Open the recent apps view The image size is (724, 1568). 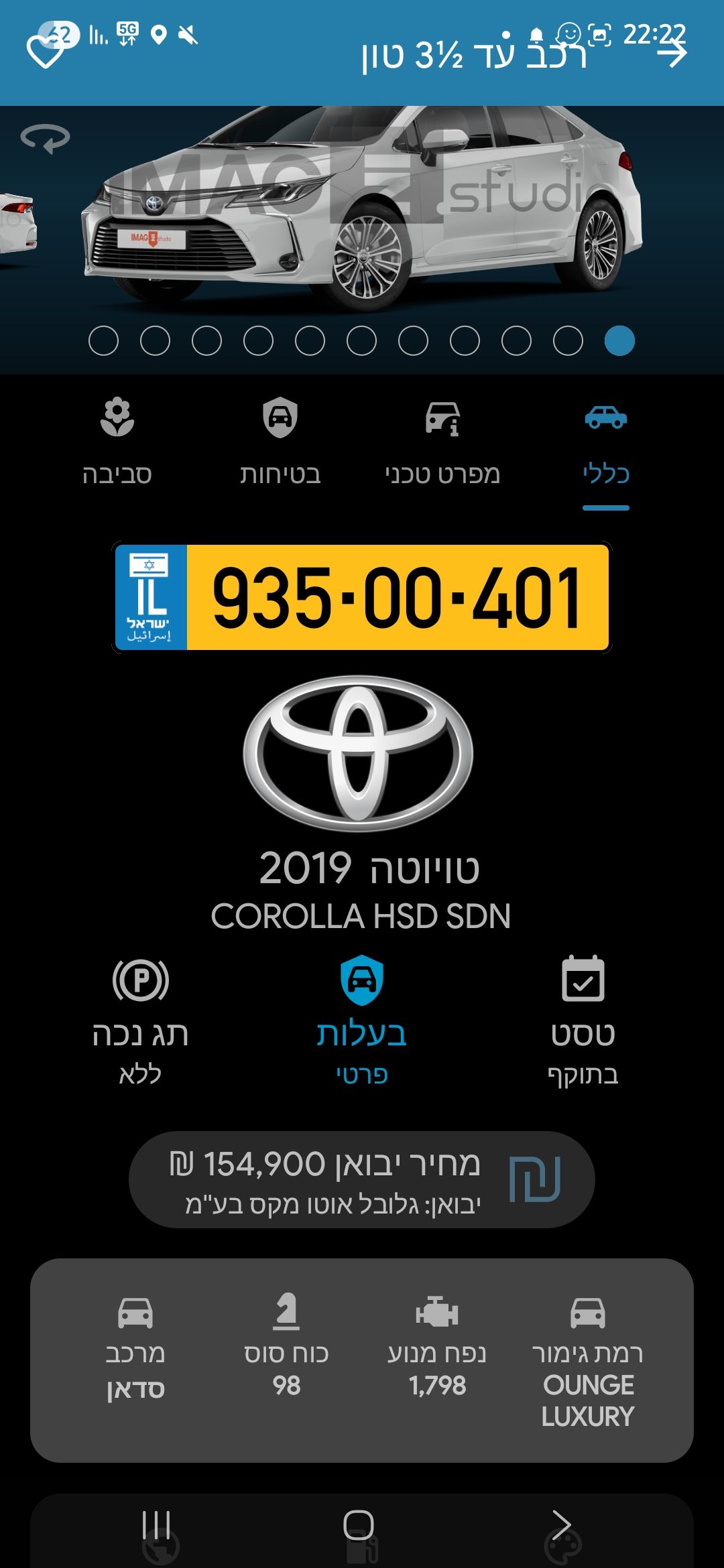pyautogui.click(x=156, y=1526)
